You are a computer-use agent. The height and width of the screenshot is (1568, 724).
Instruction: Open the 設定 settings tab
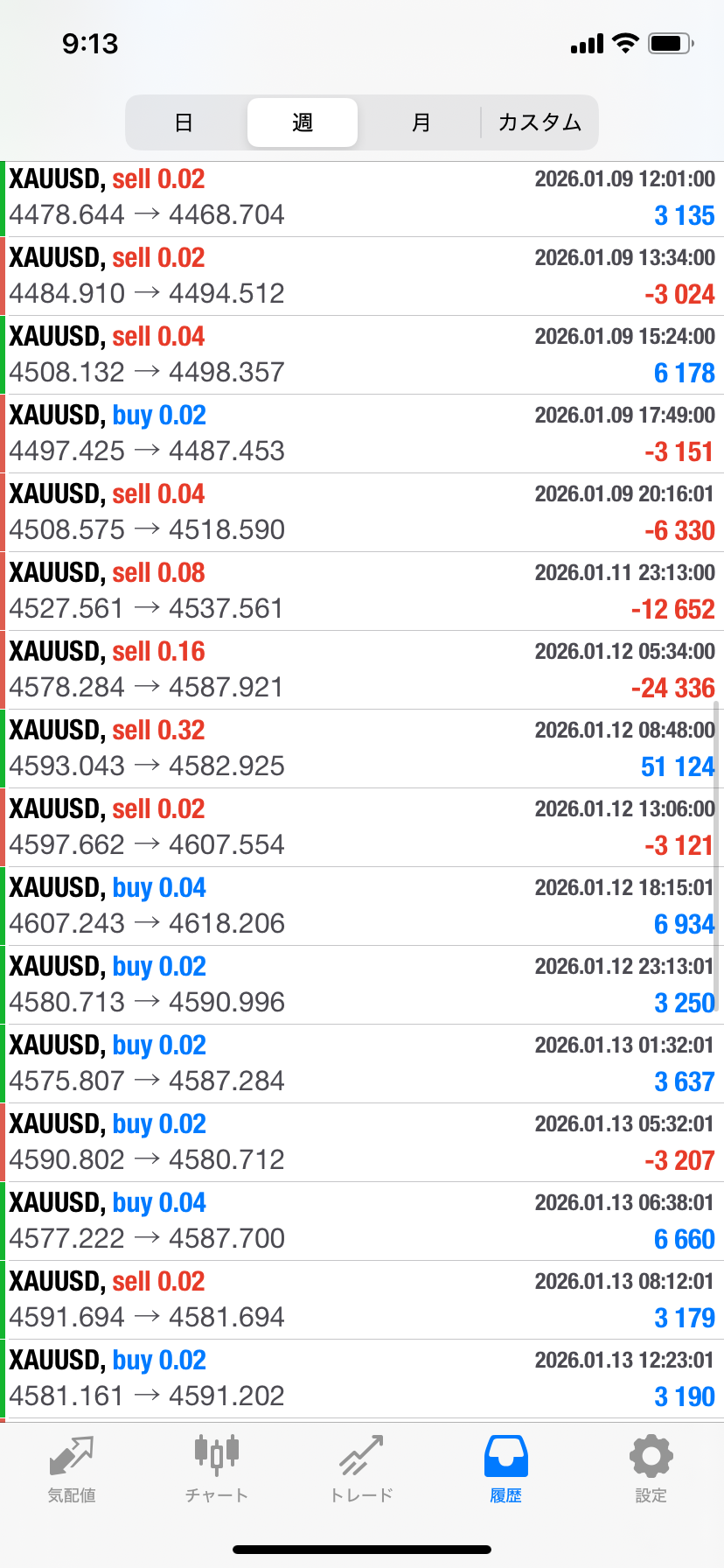click(651, 1470)
